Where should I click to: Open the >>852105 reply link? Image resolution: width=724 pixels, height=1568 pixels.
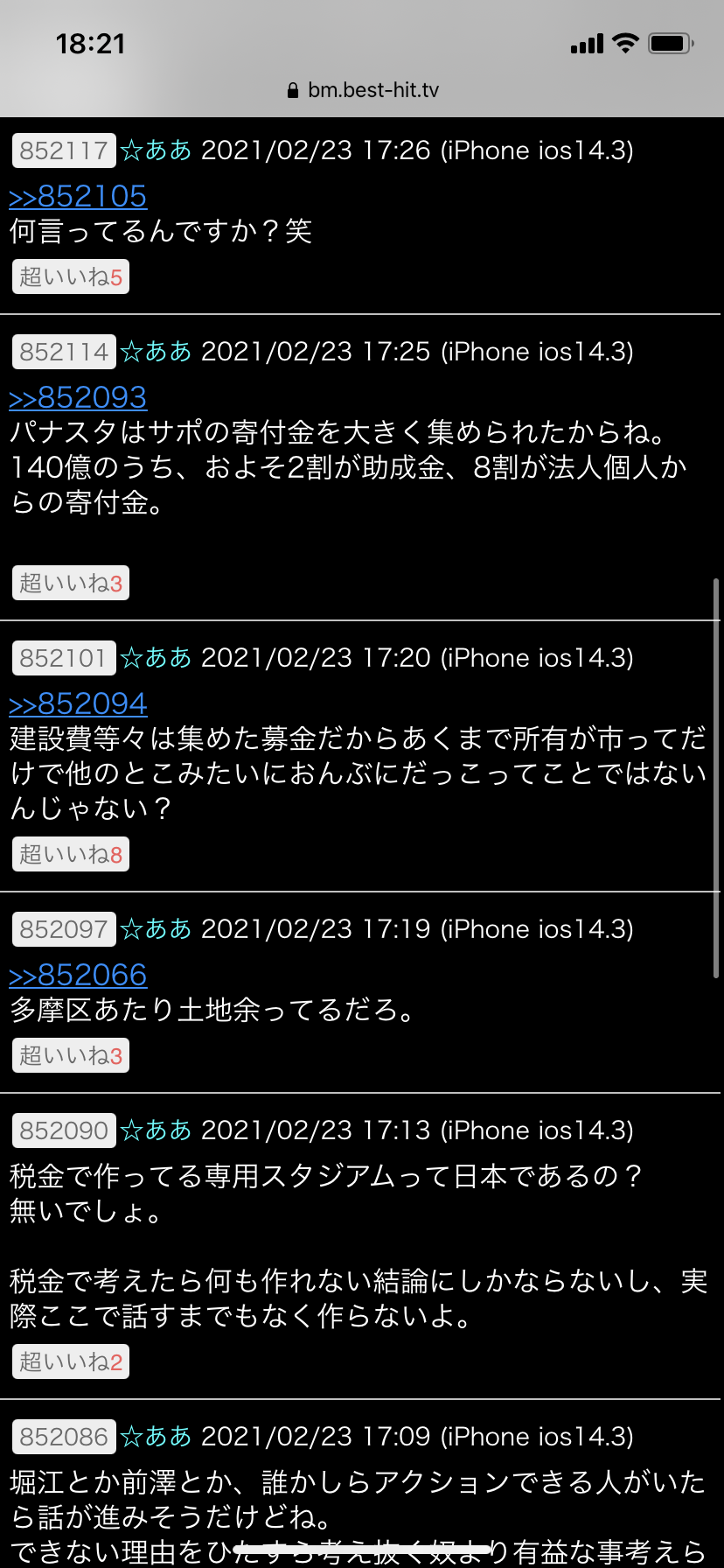78,196
